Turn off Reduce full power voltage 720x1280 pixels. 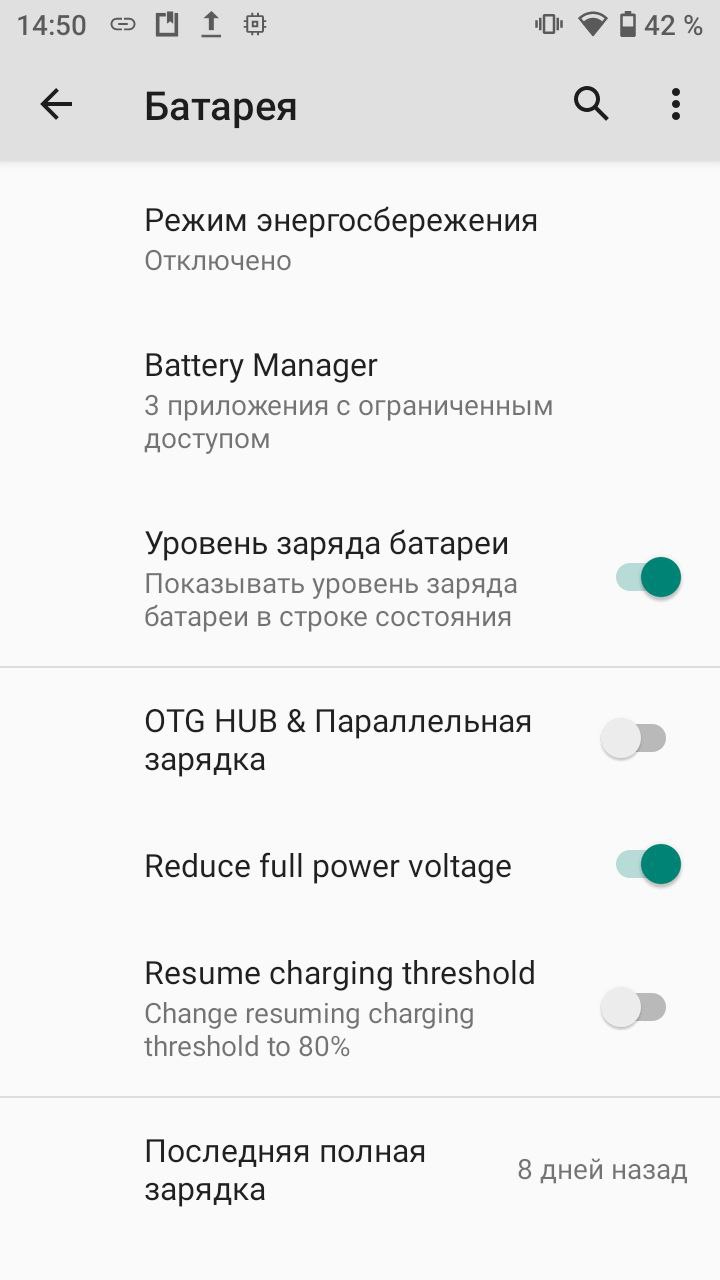coord(648,865)
